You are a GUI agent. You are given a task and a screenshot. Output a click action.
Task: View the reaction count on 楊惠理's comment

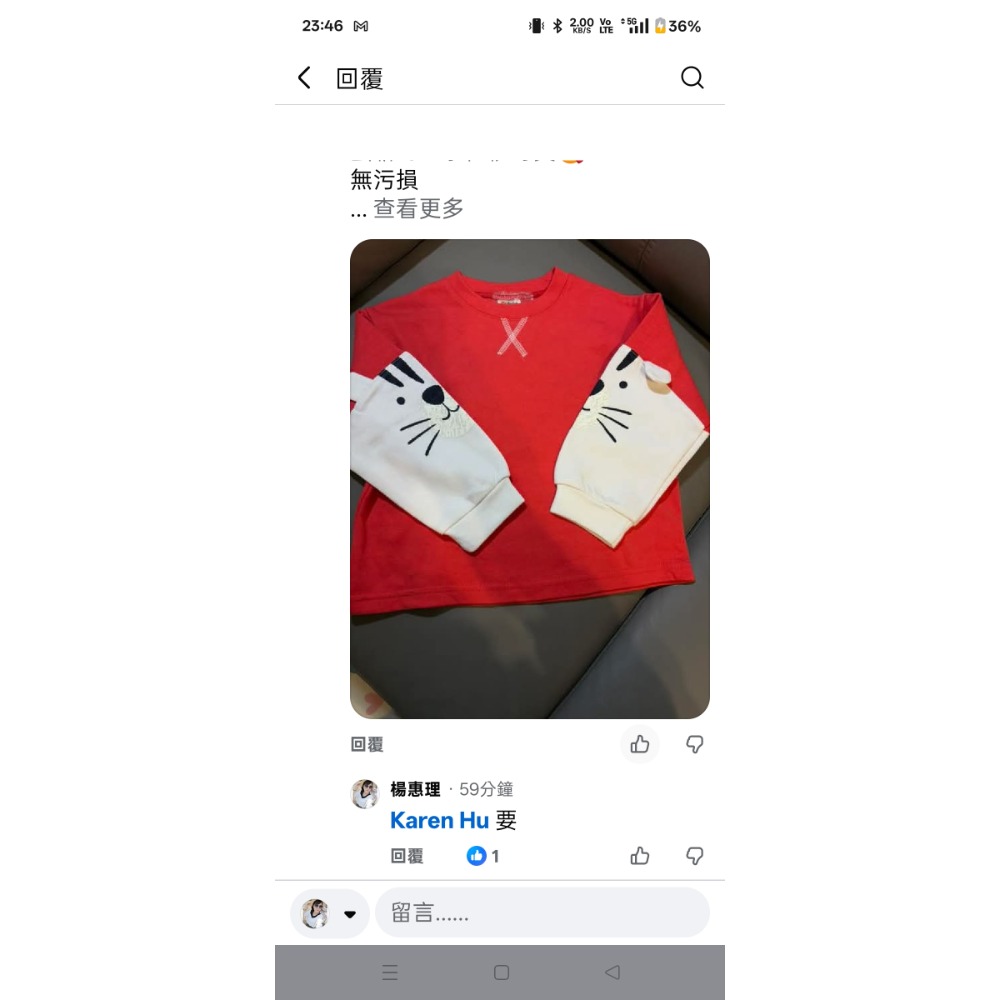[484, 856]
